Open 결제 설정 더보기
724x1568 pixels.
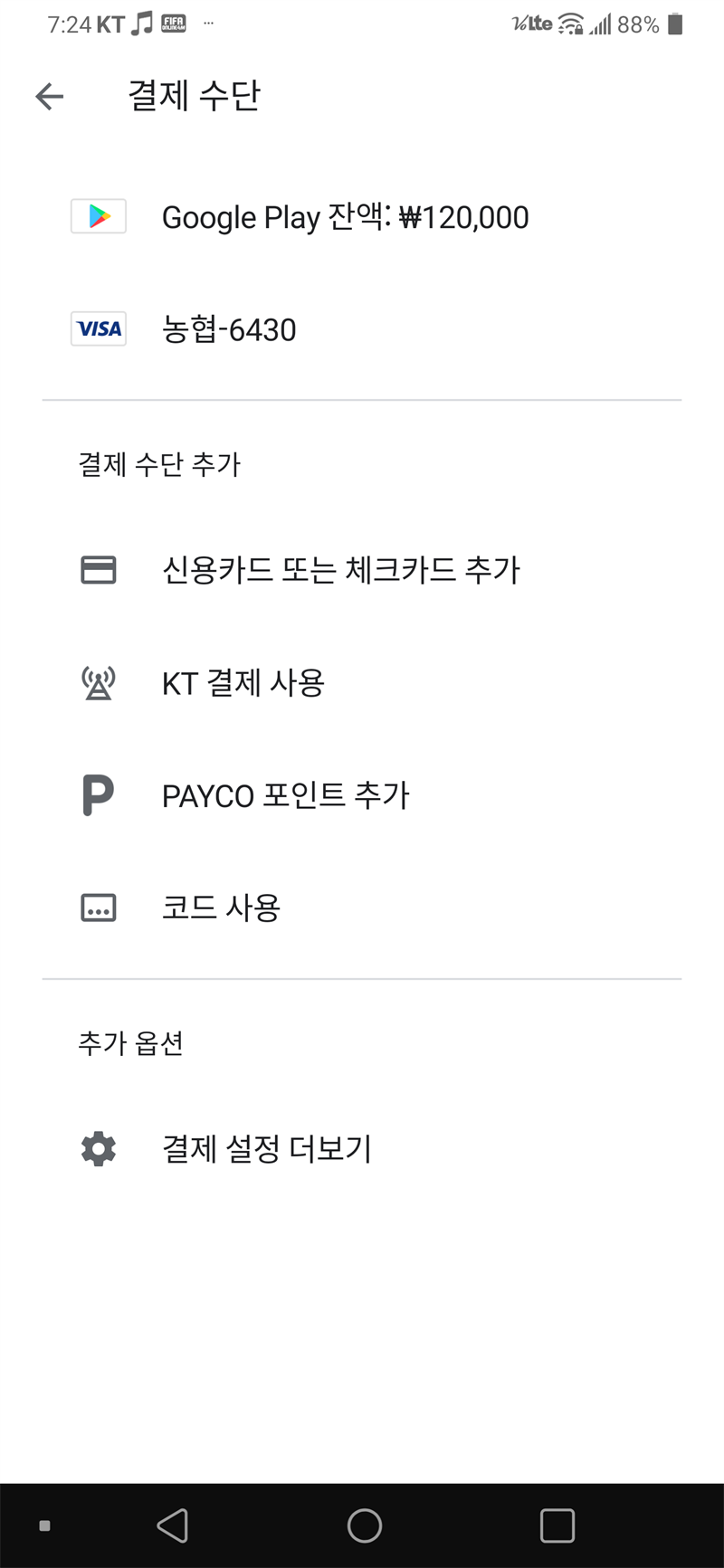point(362,1149)
